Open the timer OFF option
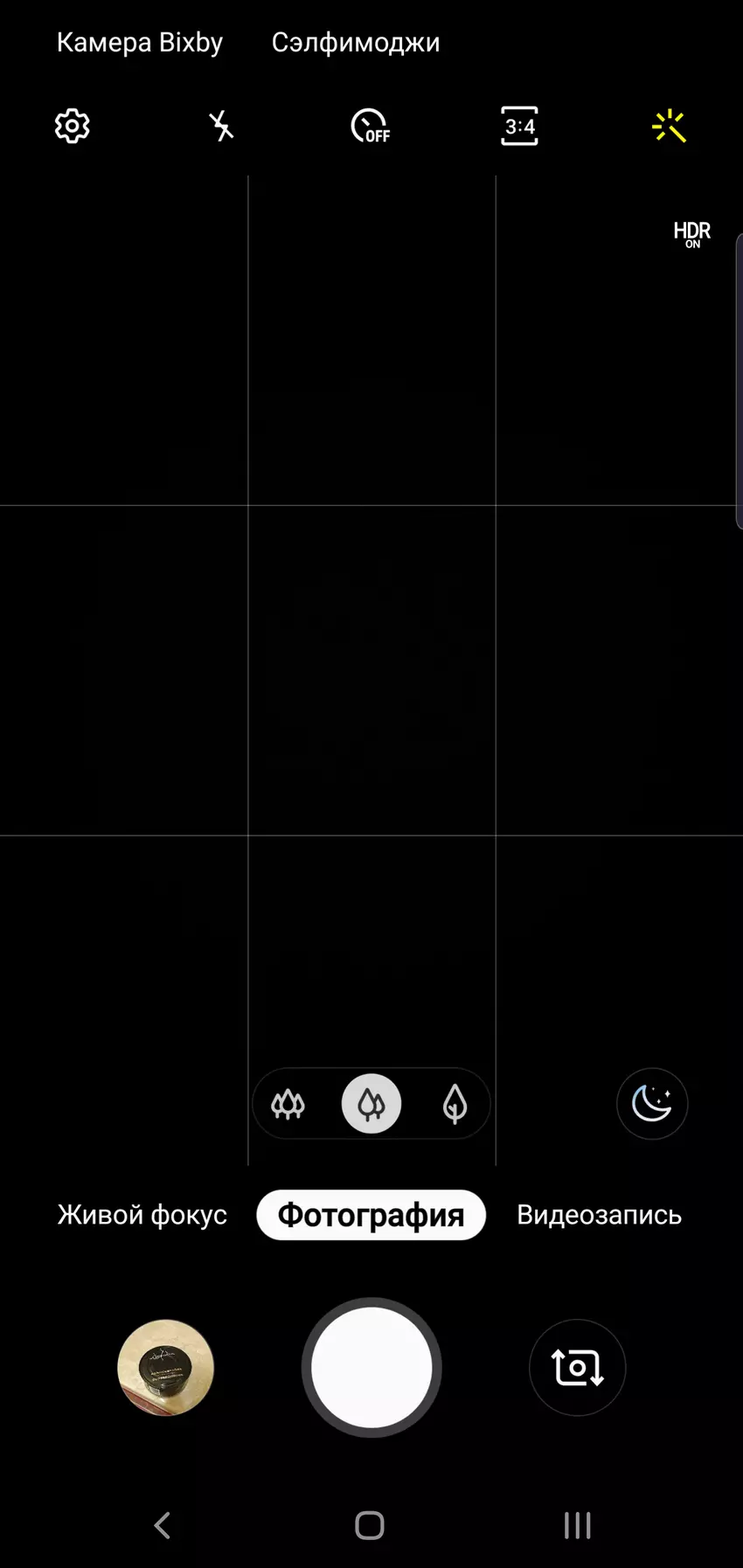The image size is (743, 1568). click(370, 127)
